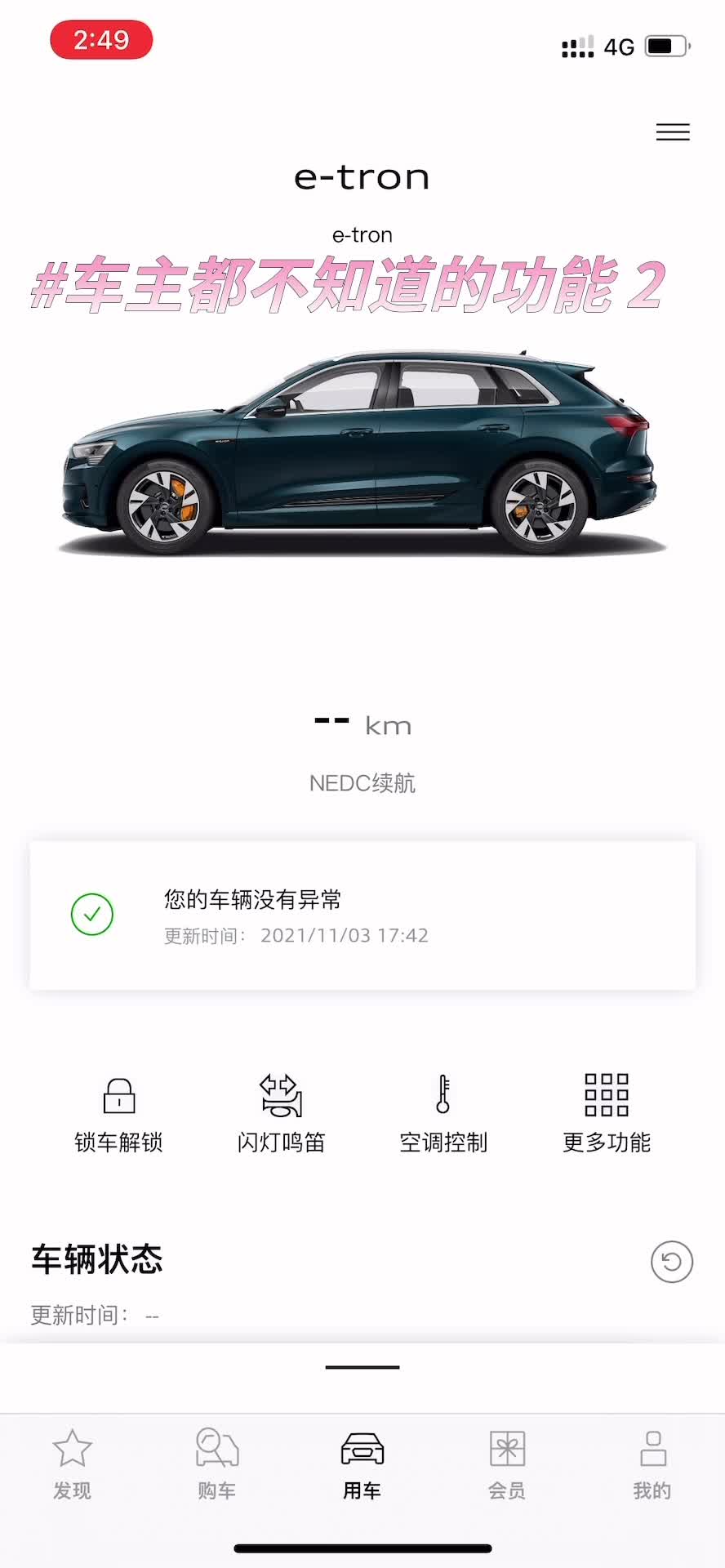The width and height of the screenshot is (725, 1568).
Task: Switch to the 发现 tab
Action: point(72,1465)
